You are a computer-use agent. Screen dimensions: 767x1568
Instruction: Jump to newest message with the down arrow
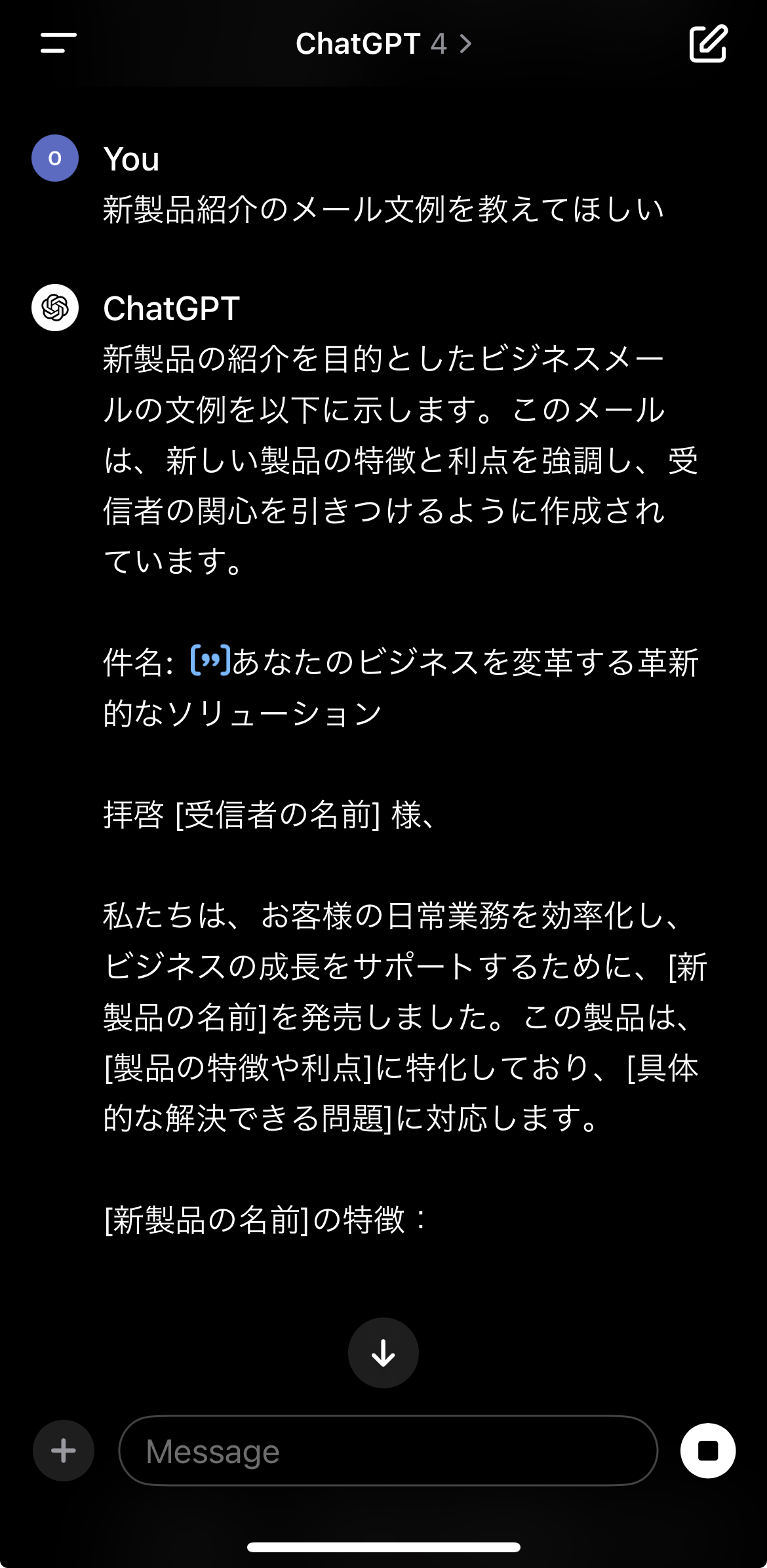tap(383, 1353)
